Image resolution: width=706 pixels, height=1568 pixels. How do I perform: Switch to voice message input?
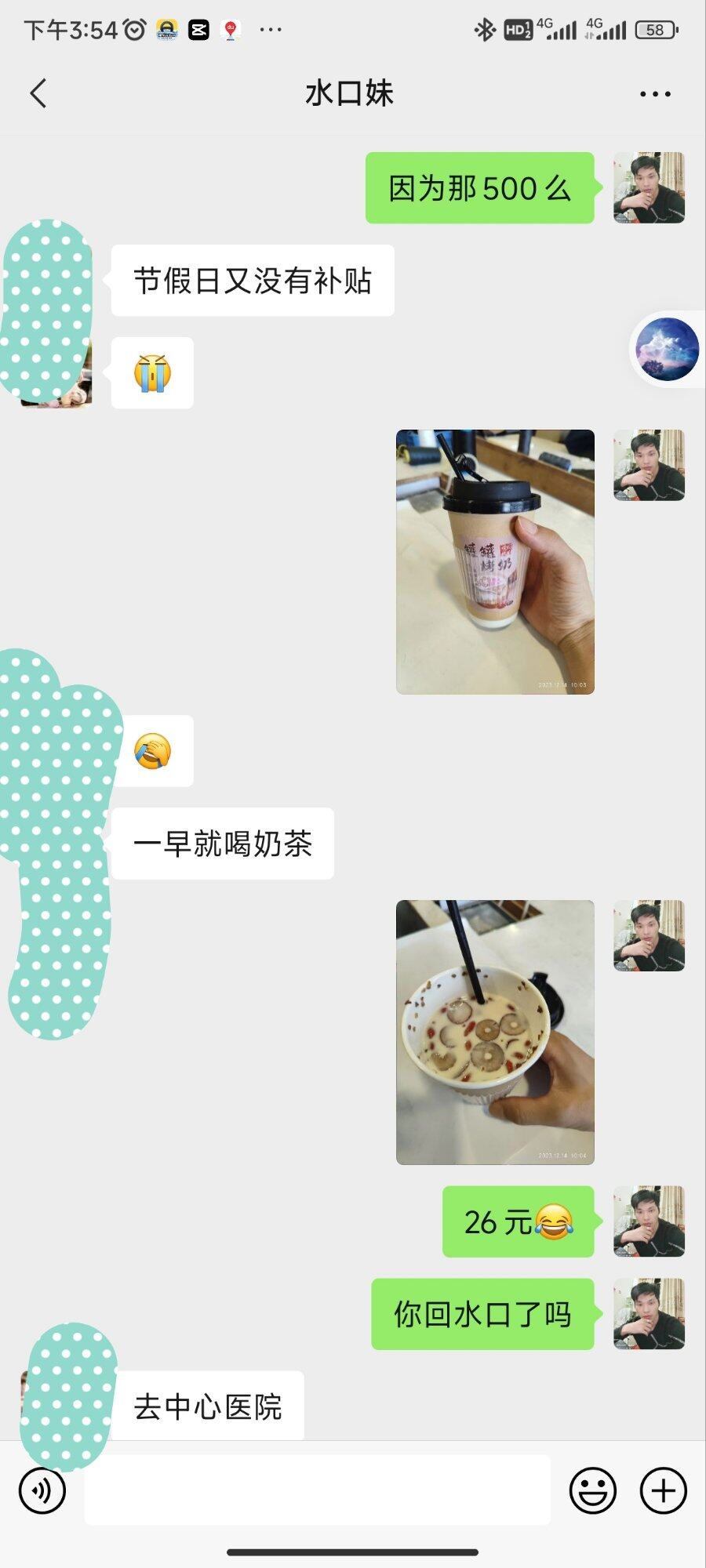pyautogui.click(x=42, y=1490)
